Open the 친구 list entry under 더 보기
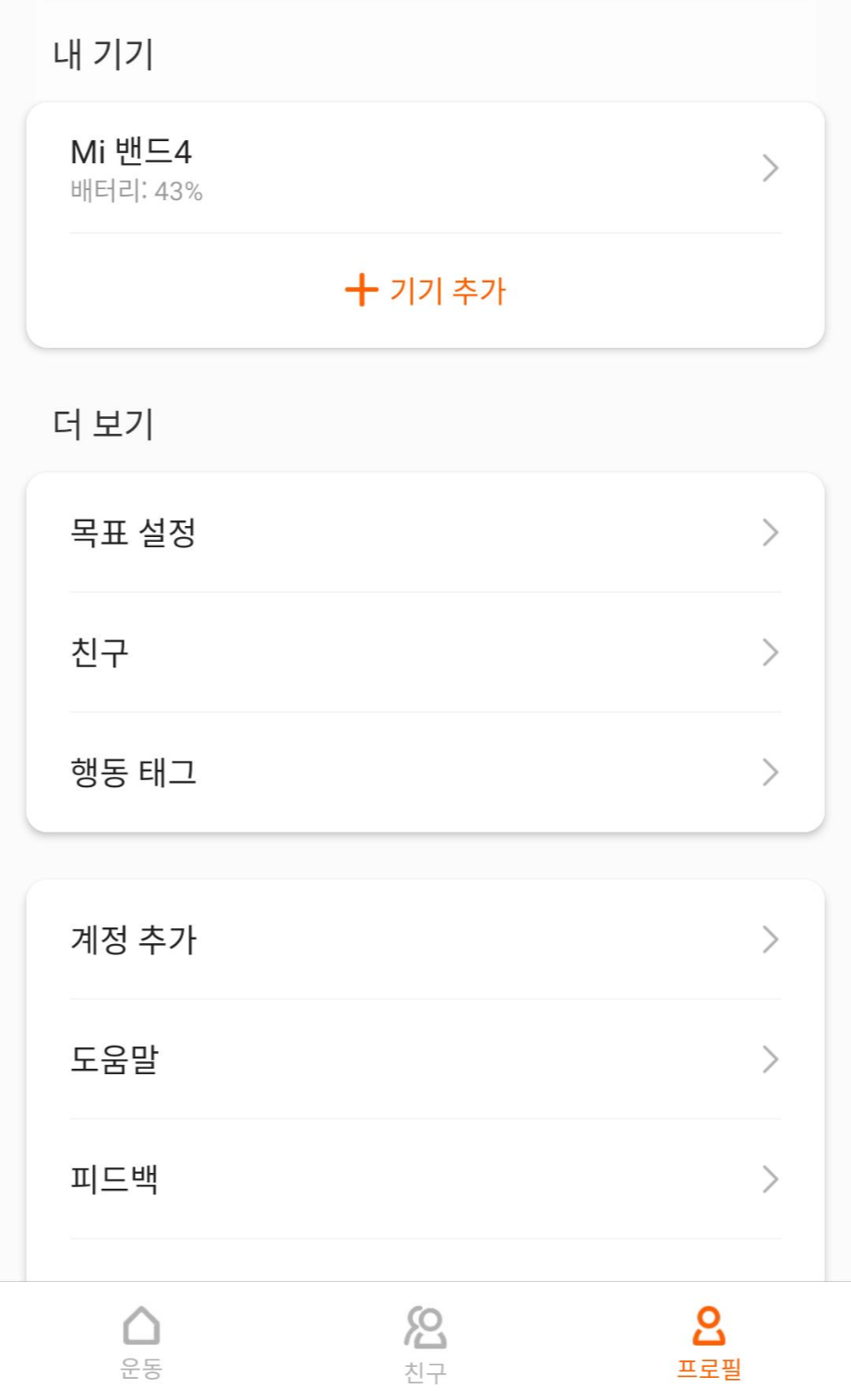Image resolution: width=851 pixels, height=1400 pixels. [425, 653]
